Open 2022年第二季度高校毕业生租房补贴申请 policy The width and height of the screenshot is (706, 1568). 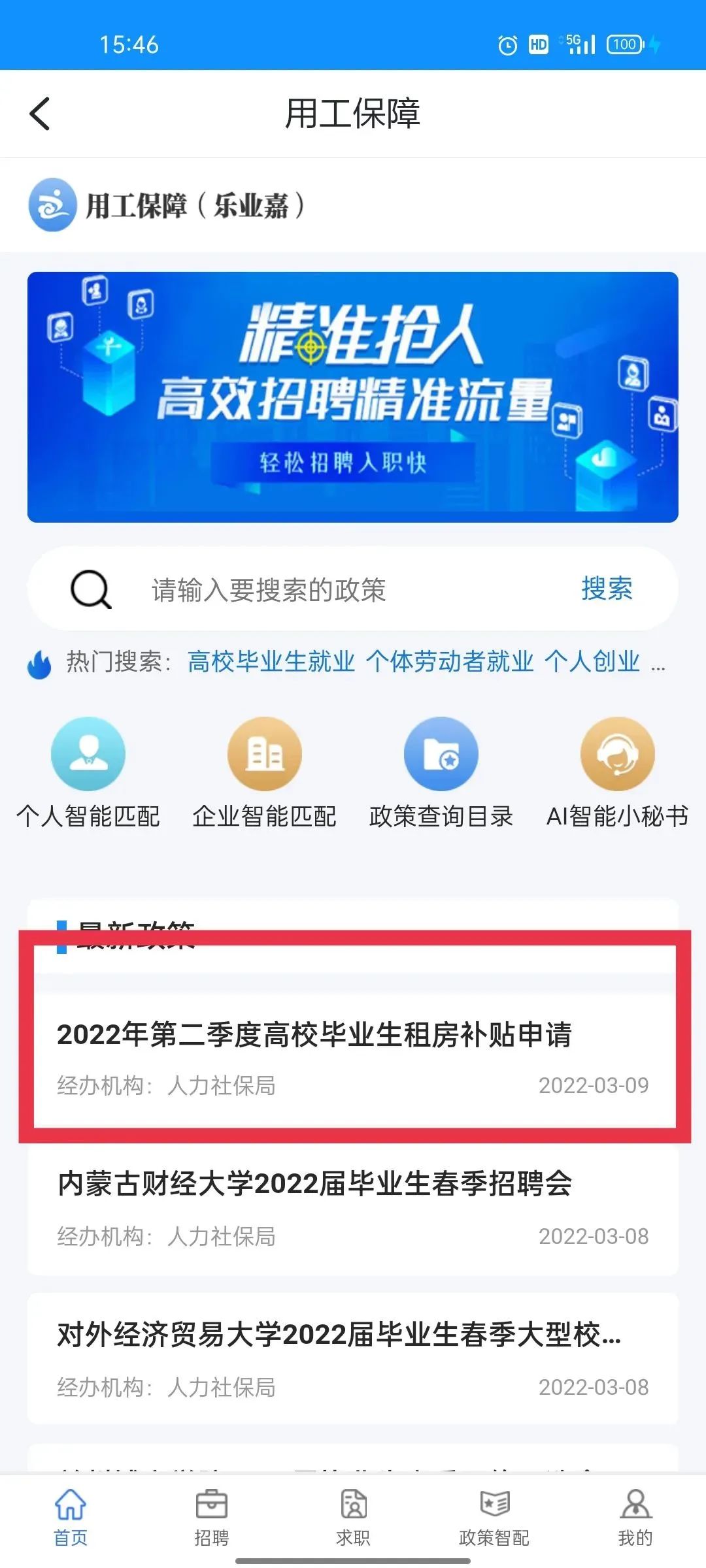pos(353,1056)
